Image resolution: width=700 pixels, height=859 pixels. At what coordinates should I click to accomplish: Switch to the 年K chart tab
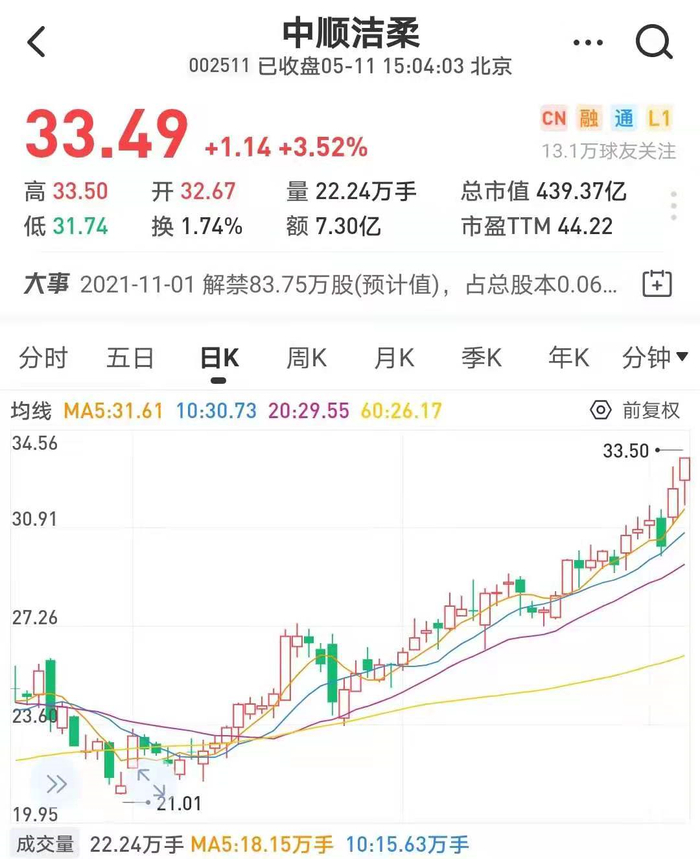point(568,357)
